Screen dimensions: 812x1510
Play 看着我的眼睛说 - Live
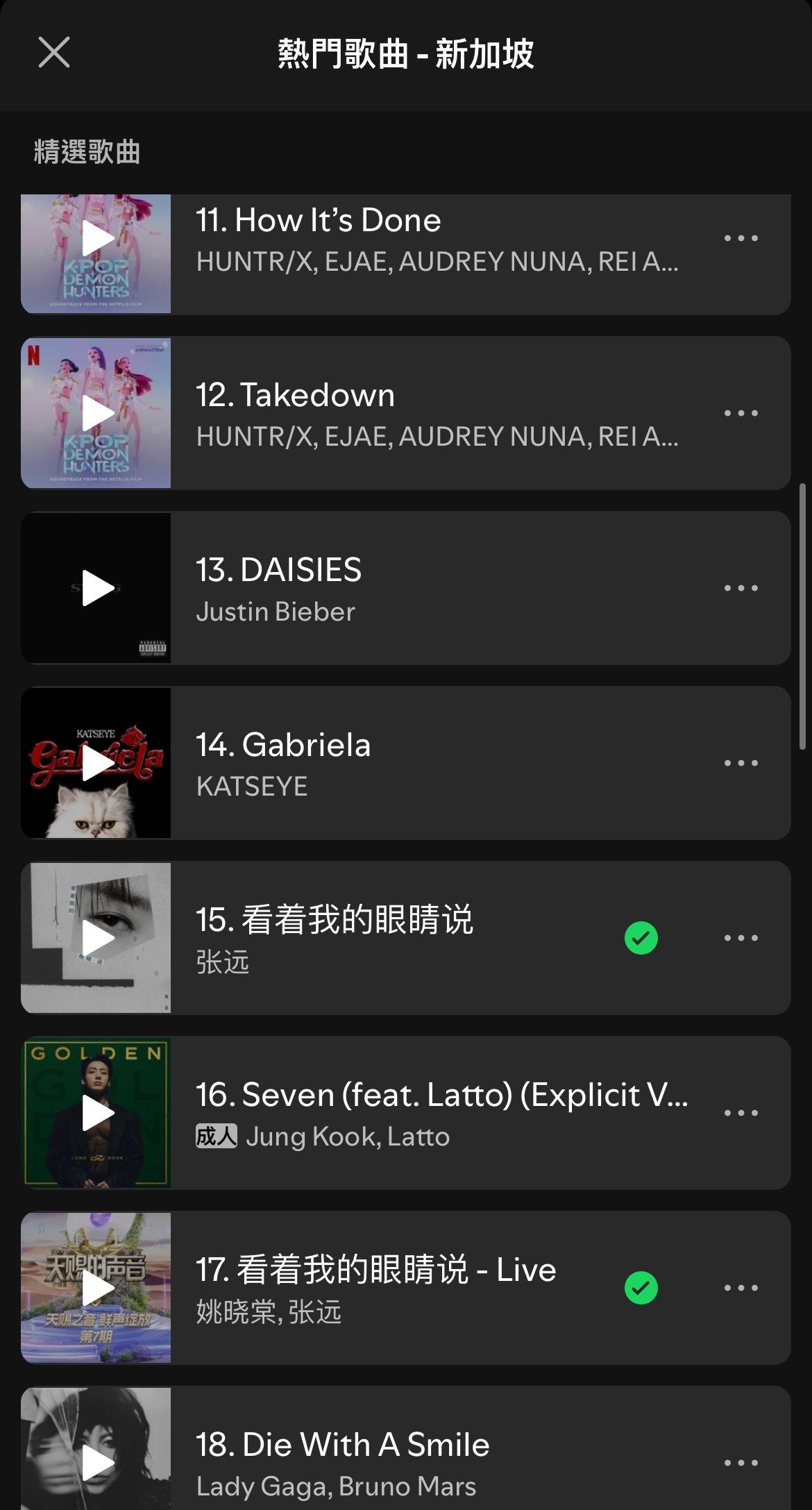[97, 1288]
